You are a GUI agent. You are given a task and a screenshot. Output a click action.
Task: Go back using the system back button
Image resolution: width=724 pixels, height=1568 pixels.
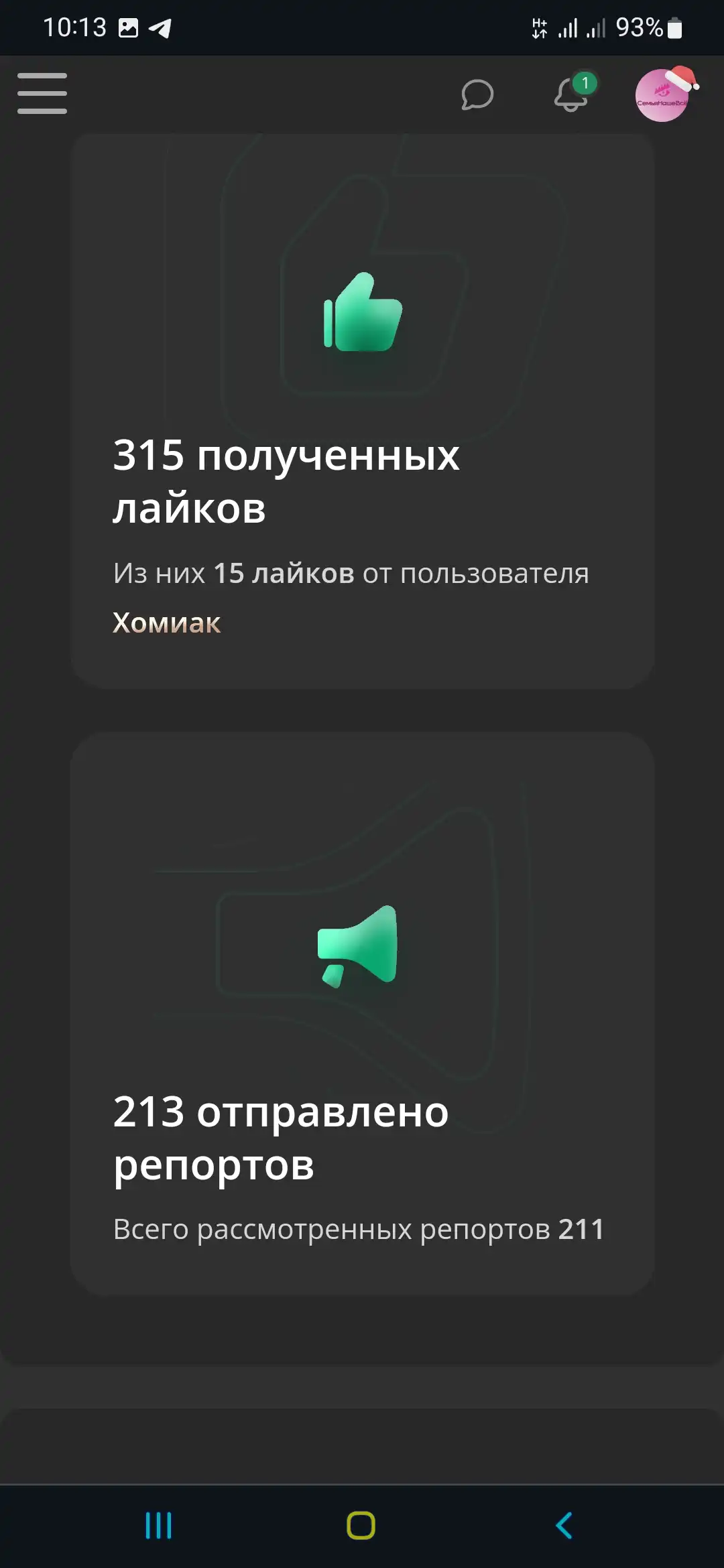click(564, 1526)
